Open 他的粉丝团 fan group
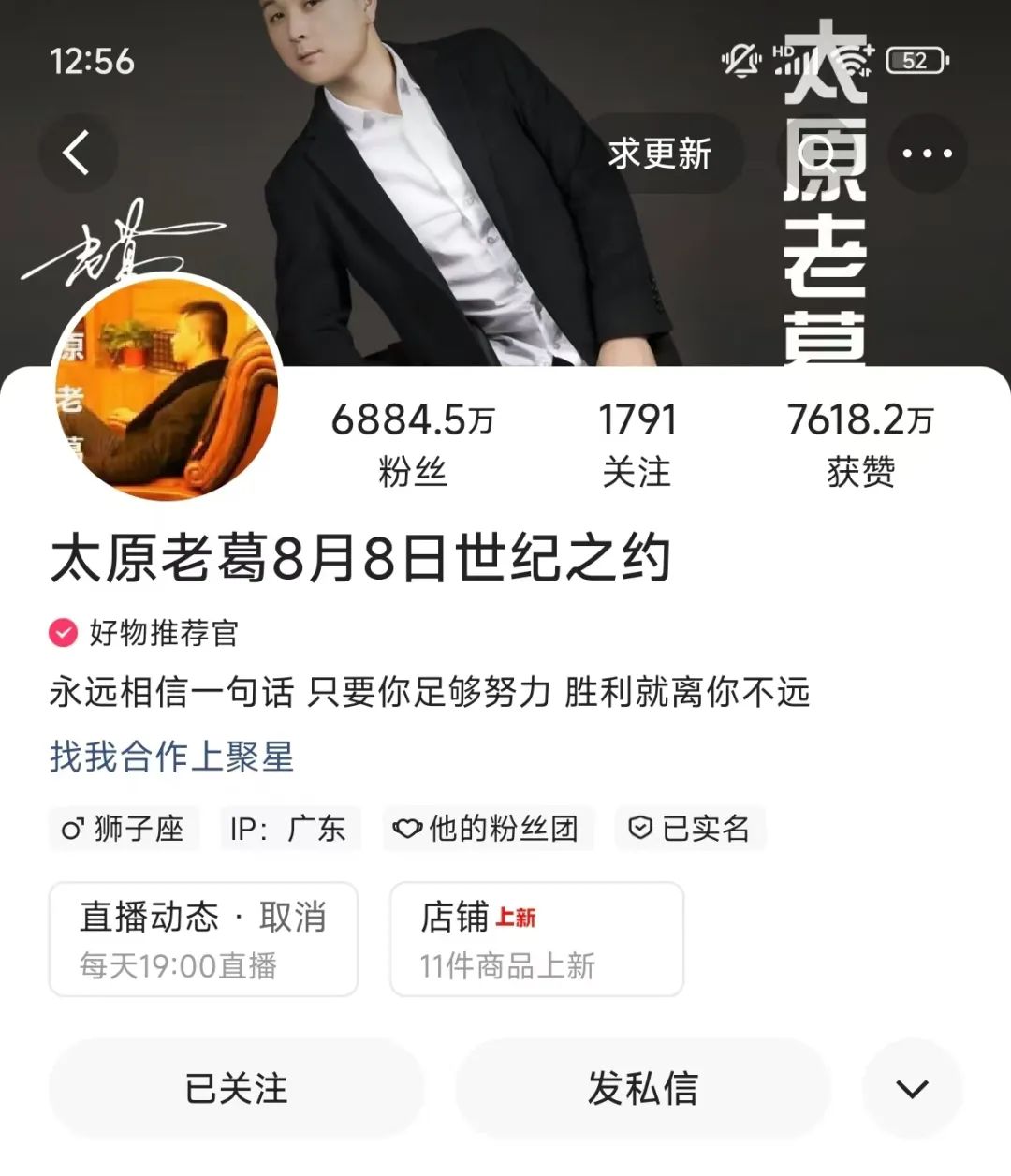The image size is (1011, 1176). [488, 829]
